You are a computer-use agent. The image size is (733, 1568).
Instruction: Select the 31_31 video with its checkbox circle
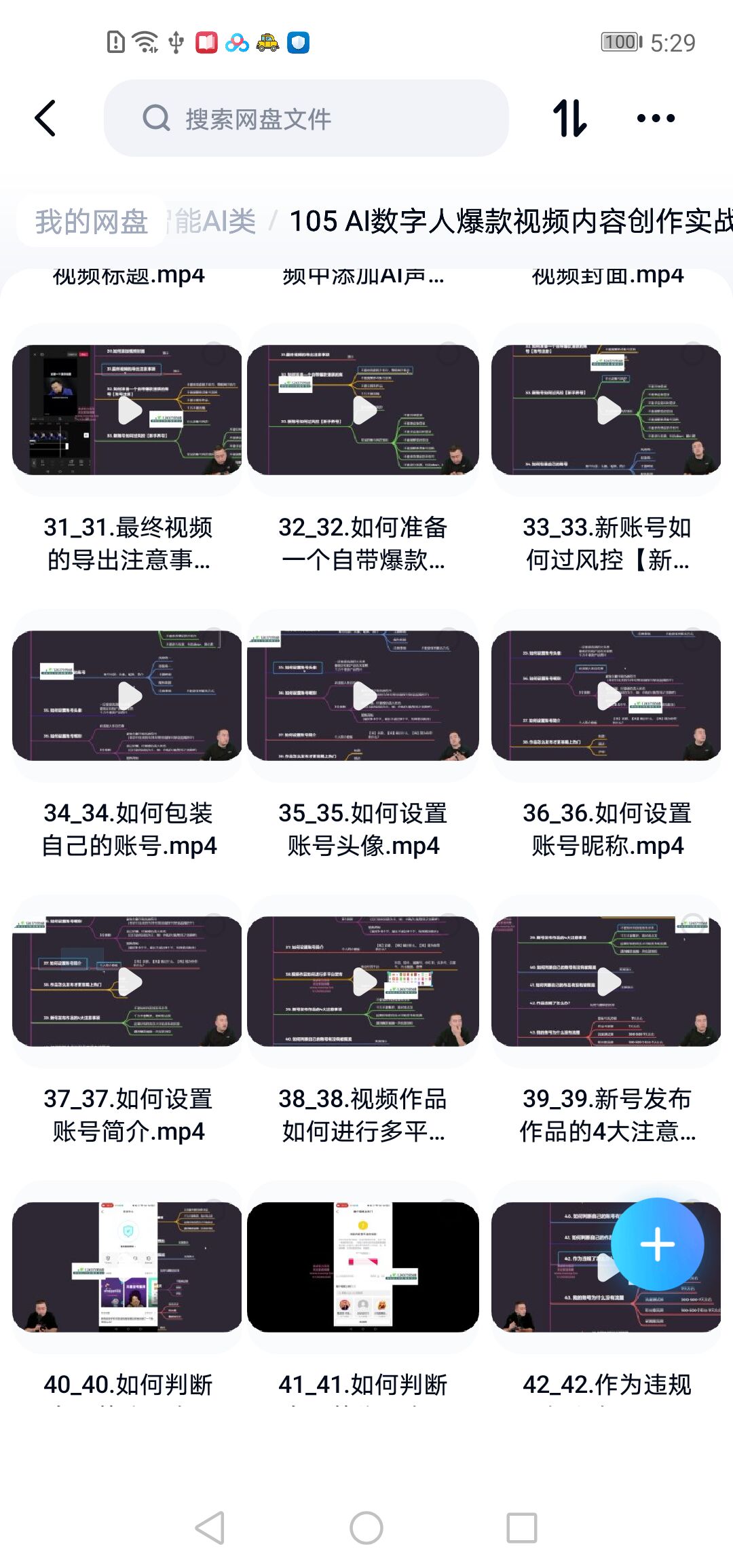(x=214, y=353)
